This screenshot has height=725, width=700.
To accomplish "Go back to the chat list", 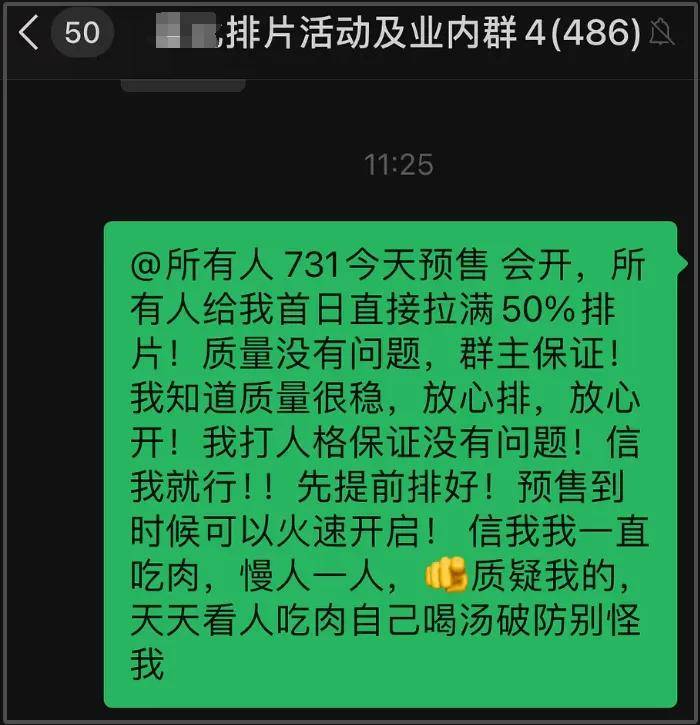I will pos(30,33).
